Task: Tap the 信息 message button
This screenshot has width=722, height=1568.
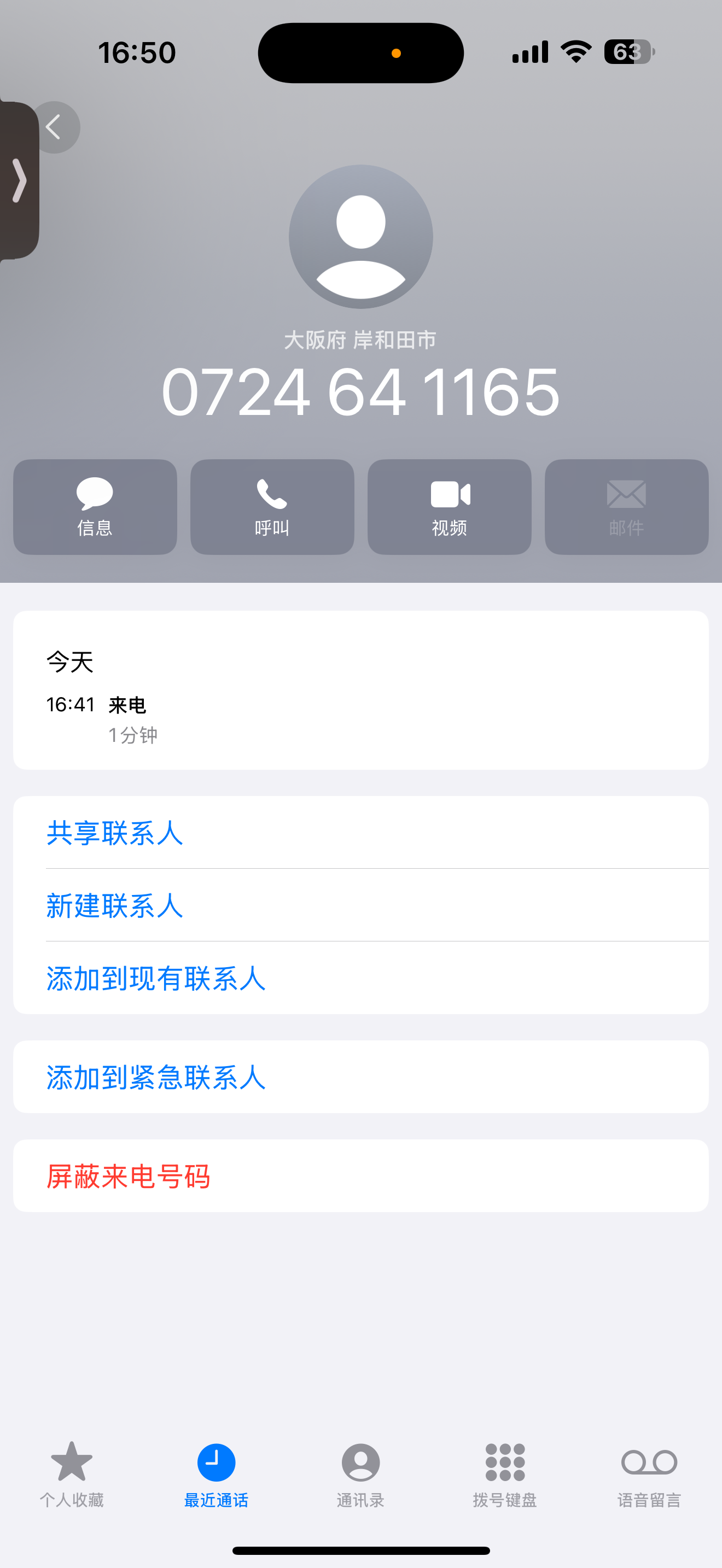Action: [x=95, y=506]
